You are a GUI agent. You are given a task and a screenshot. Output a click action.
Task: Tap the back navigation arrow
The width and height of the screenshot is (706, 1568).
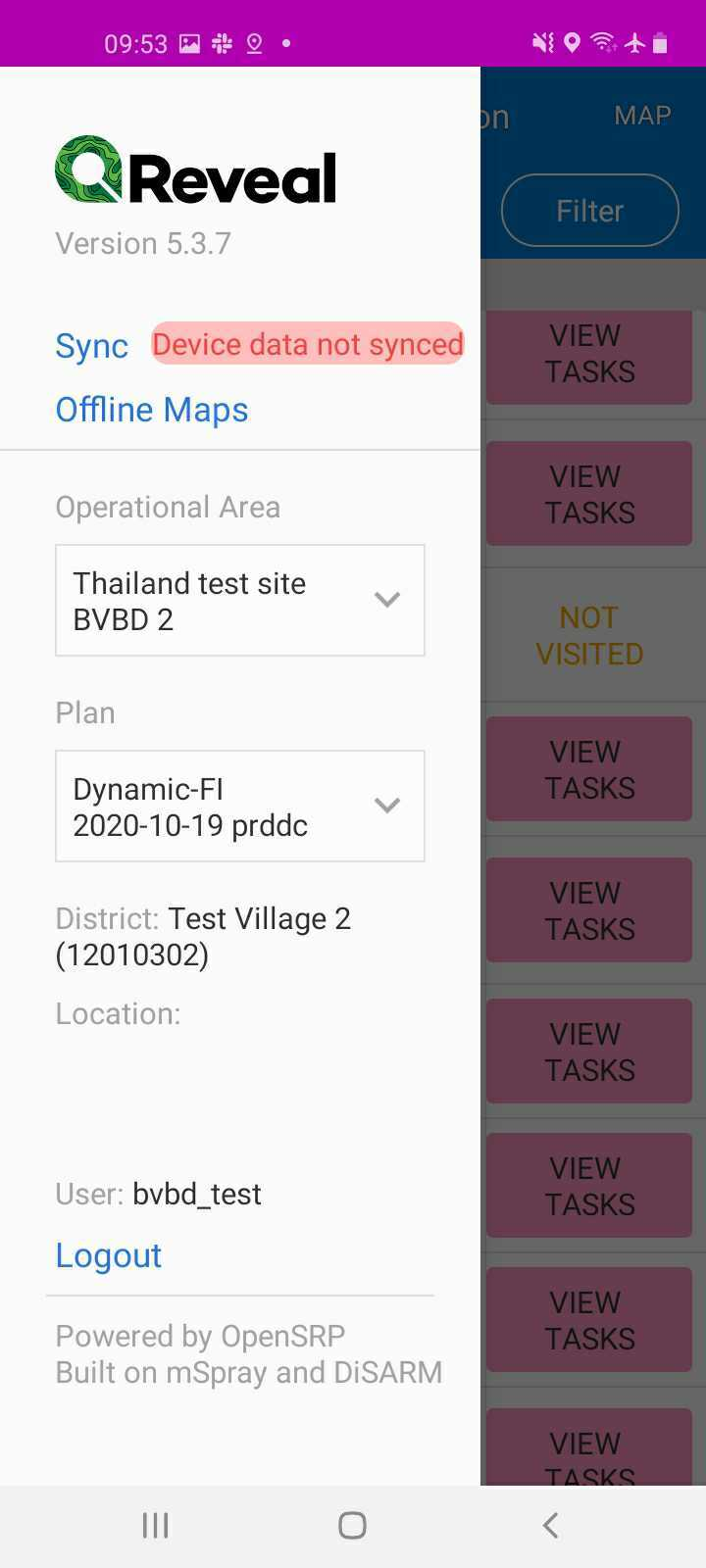[549, 1525]
